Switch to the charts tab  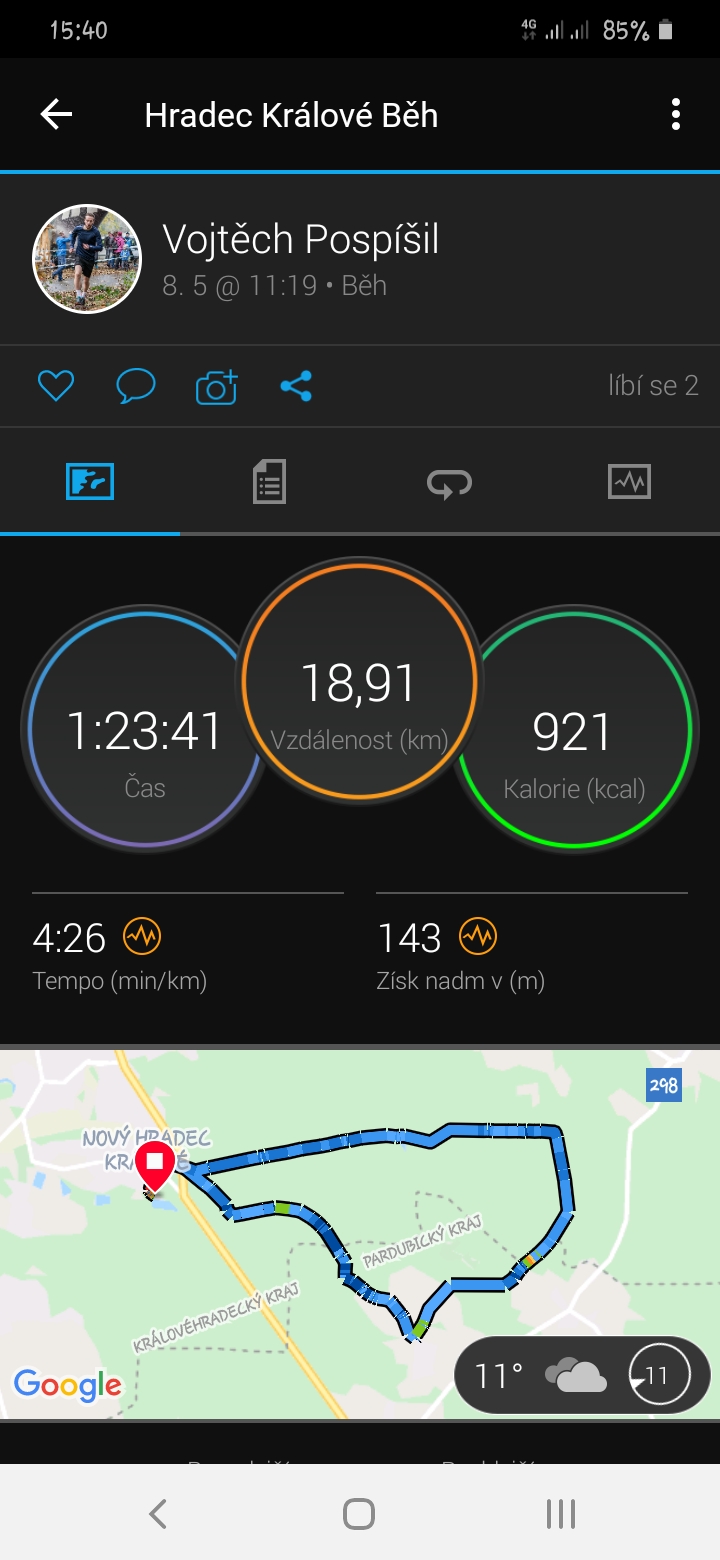click(629, 482)
